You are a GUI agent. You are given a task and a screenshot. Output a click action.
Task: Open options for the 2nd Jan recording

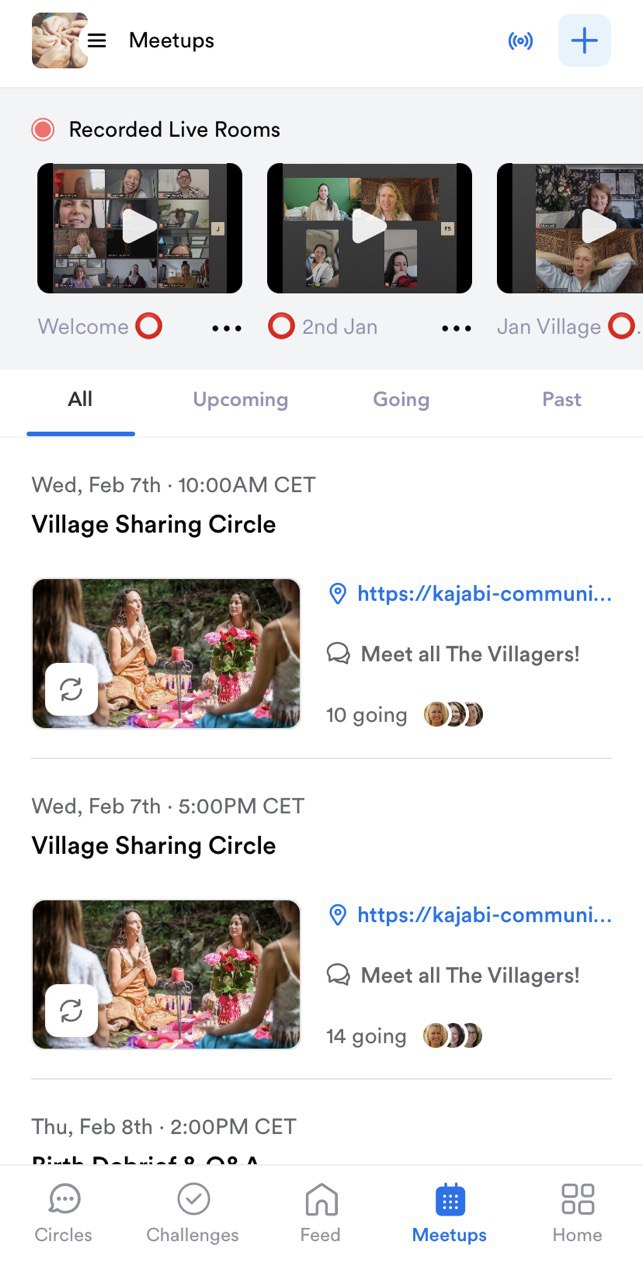pos(456,328)
